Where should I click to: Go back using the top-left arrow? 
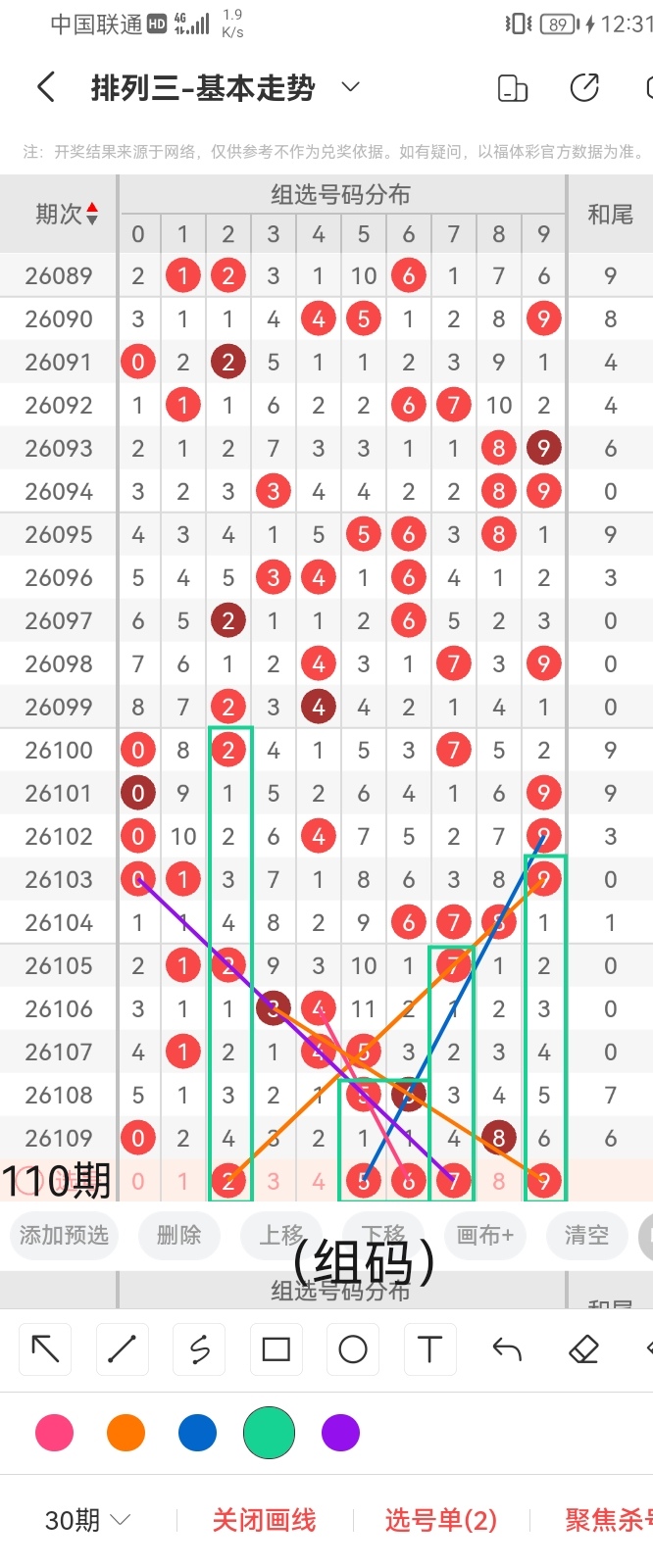pos(45,87)
